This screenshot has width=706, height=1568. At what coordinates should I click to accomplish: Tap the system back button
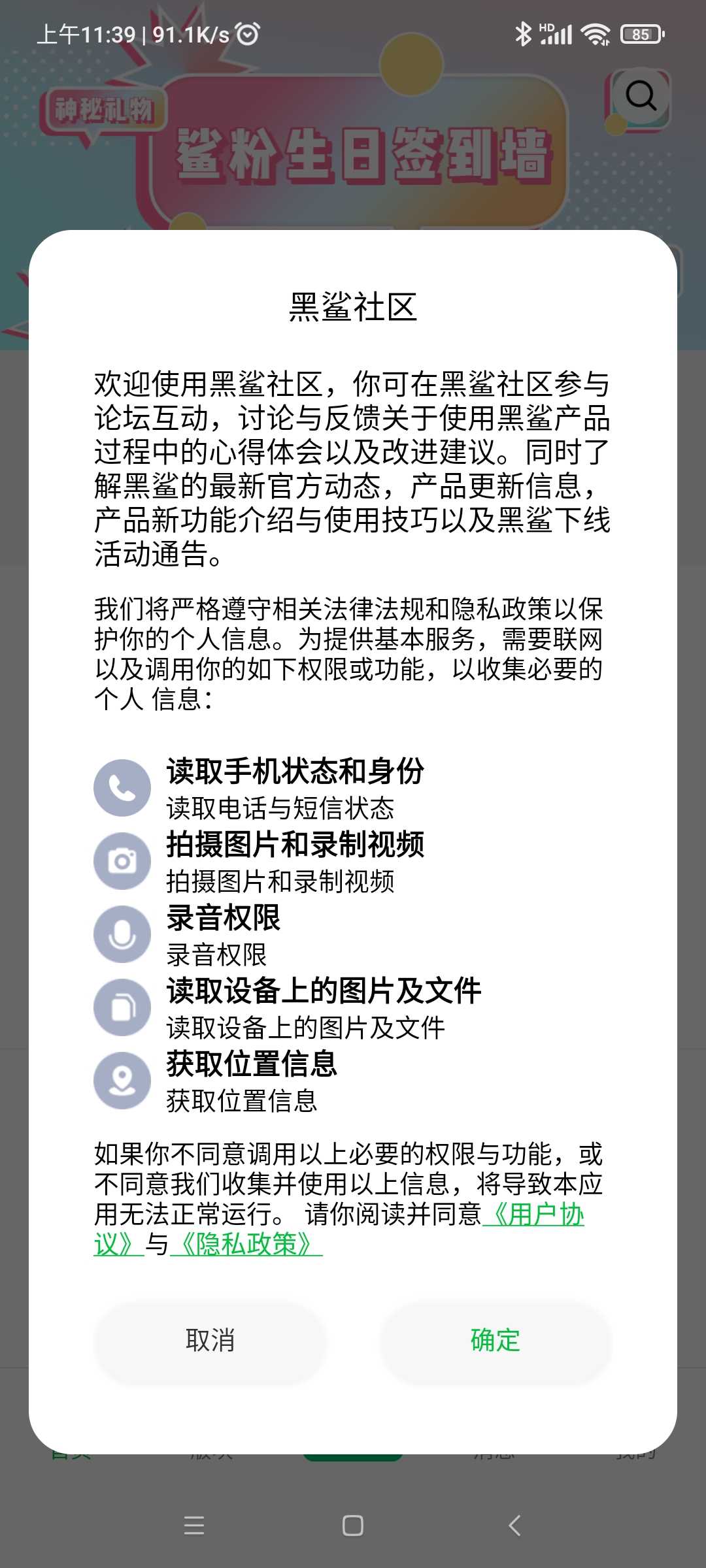(514, 1526)
